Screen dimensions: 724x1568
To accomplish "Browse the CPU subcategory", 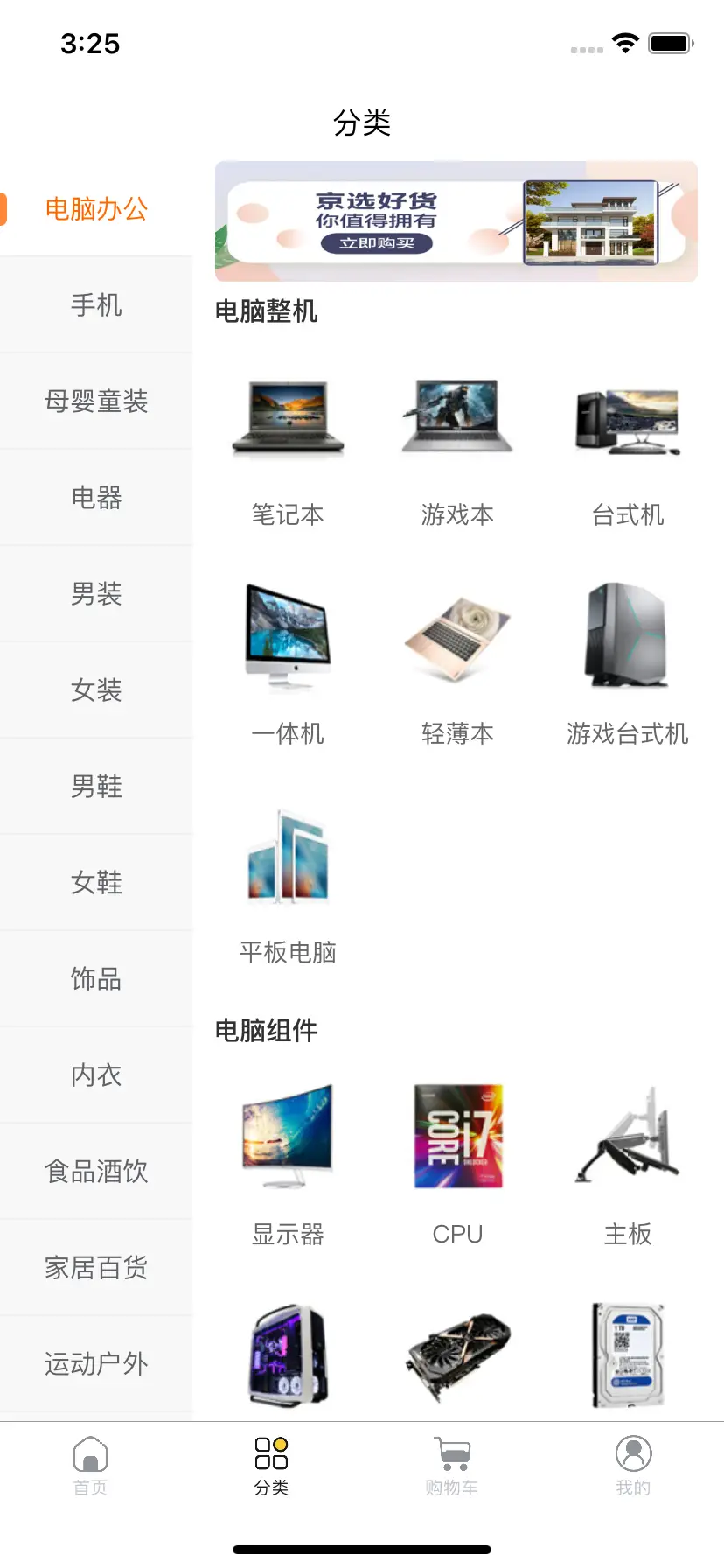I will click(457, 1164).
